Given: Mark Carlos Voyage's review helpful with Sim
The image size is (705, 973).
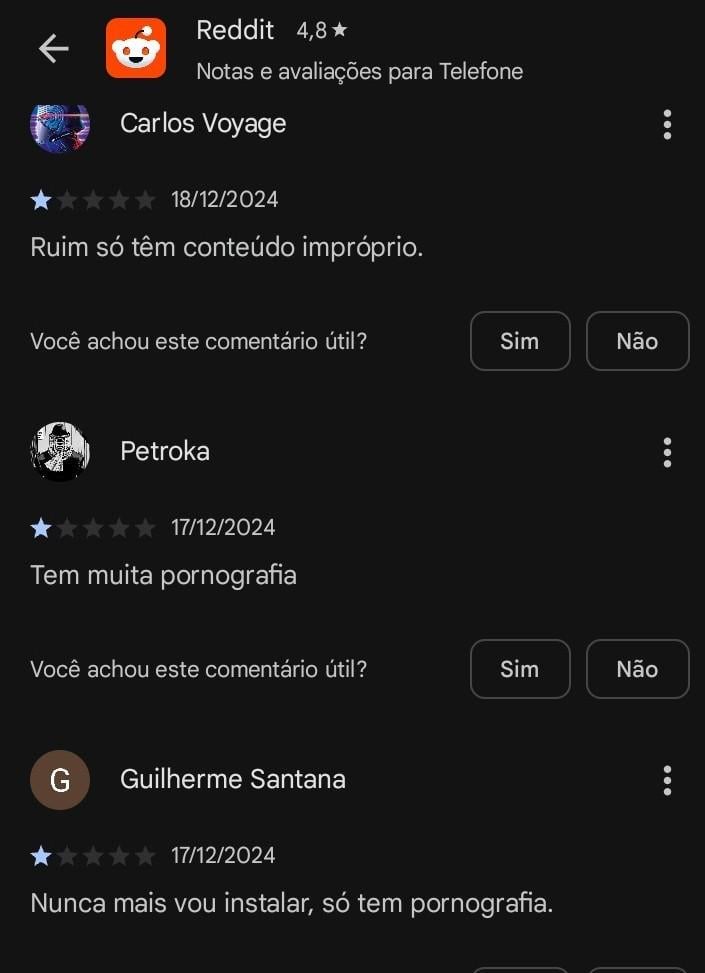Looking at the screenshot, I should point(520,341).
